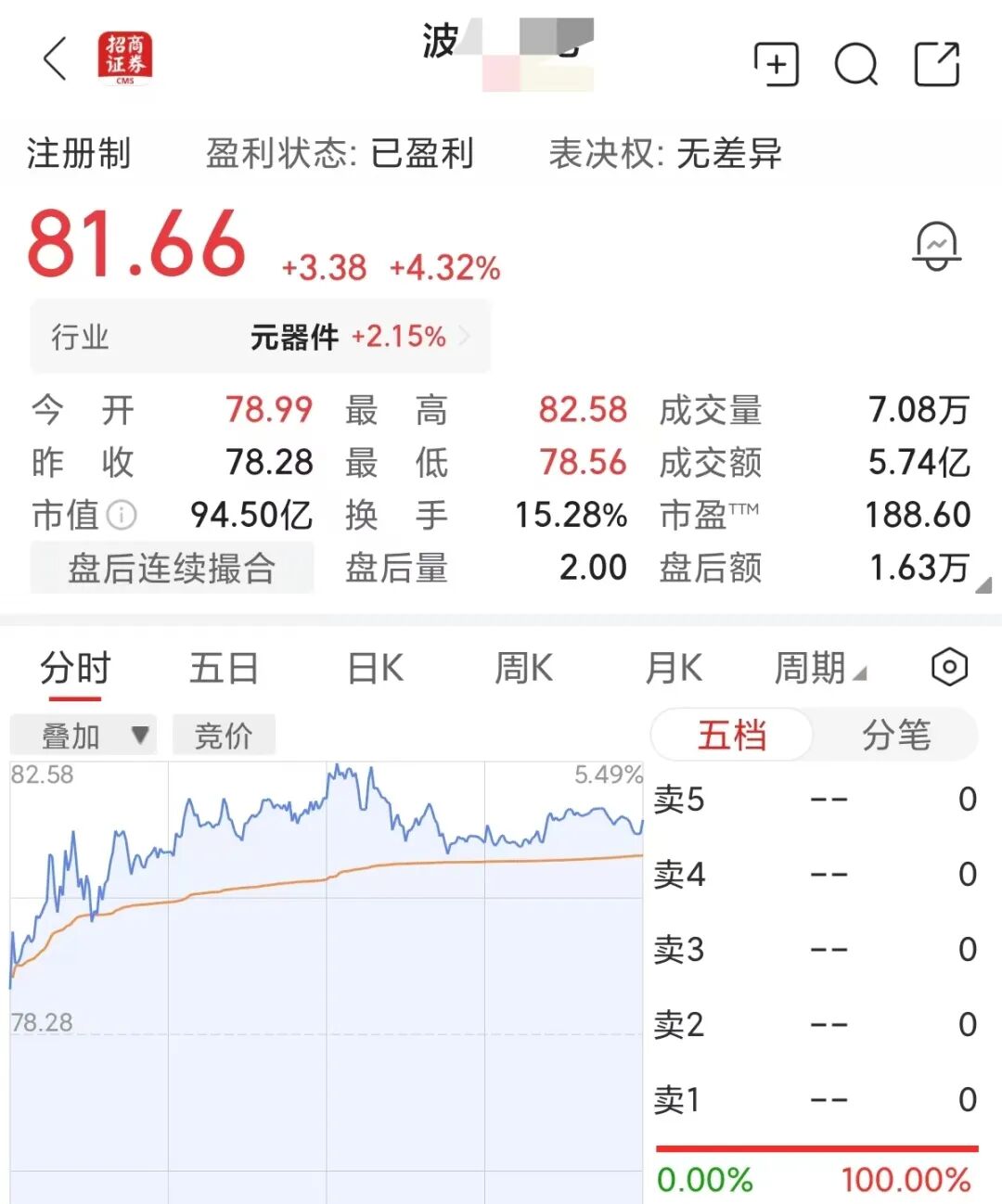Switch to the 五日 chart tab
Screen dimensions: 1002x1204
pyautogui.click(x=224, y=669)
